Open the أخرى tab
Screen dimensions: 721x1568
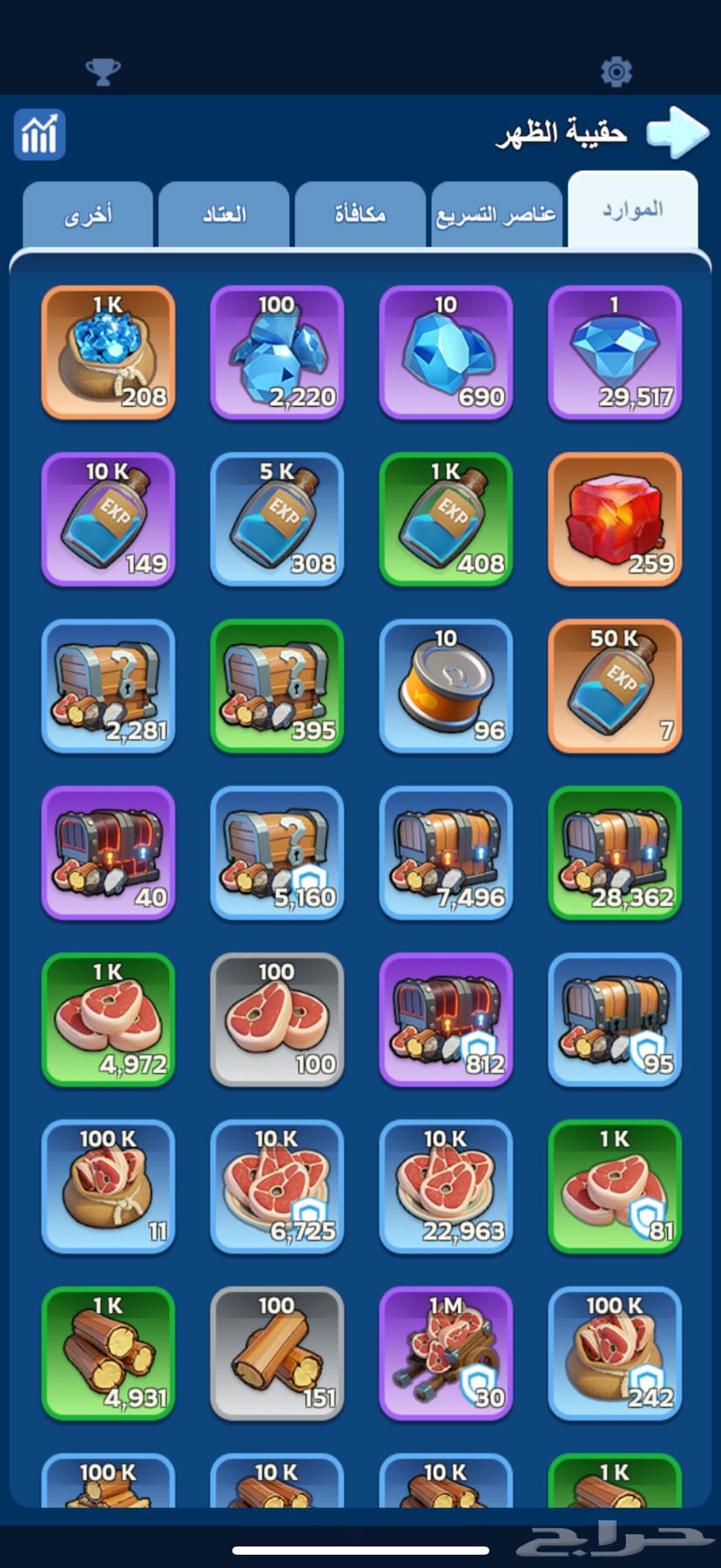[x=86, y=214]
